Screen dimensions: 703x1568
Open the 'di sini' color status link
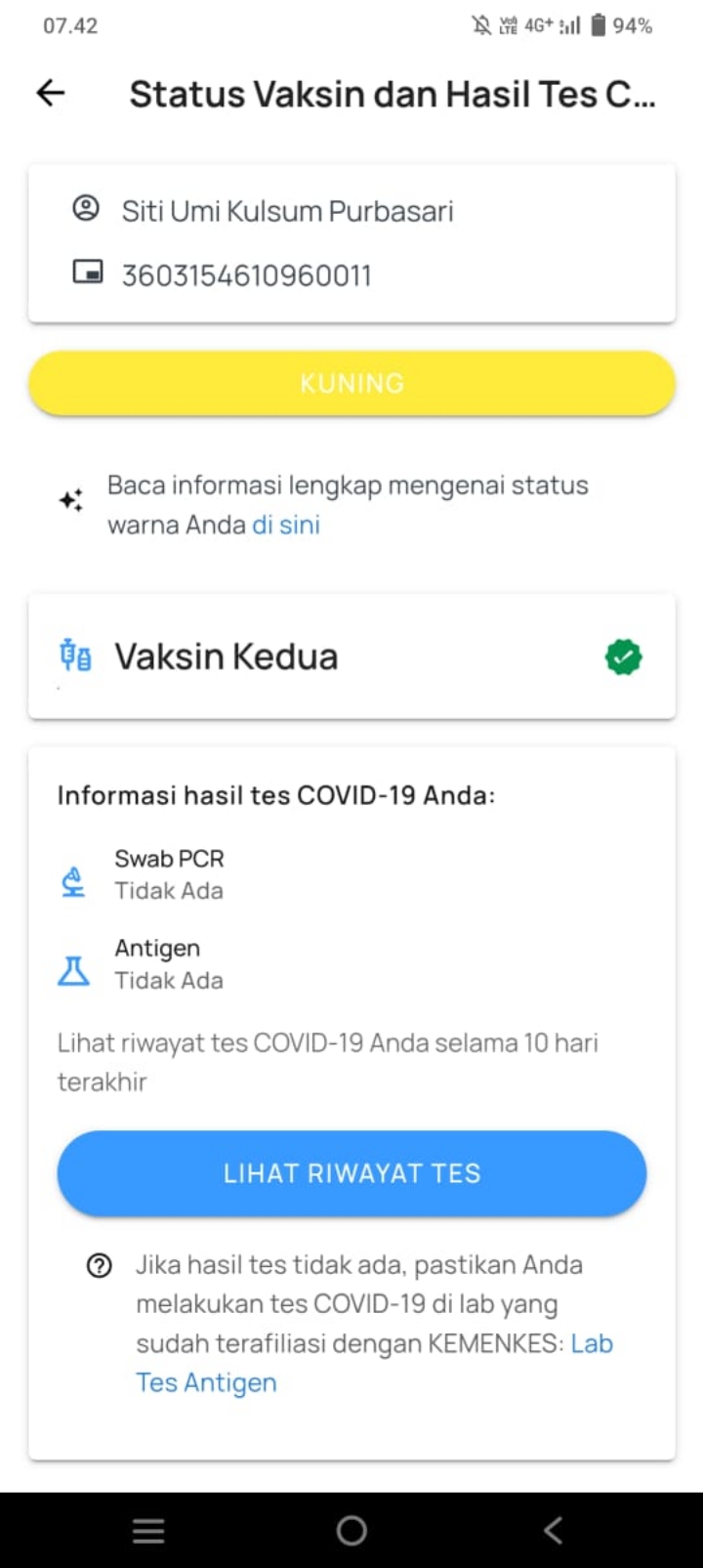pos(286,525)
